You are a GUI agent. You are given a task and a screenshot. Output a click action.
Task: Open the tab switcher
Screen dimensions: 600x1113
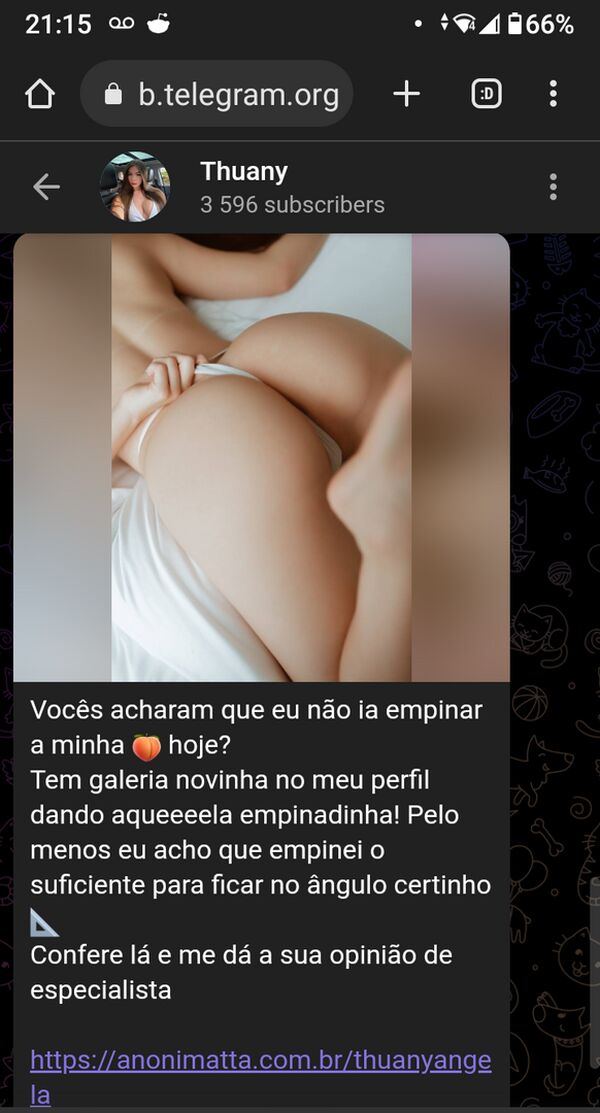pyautogui.click(x=486, y=95)
